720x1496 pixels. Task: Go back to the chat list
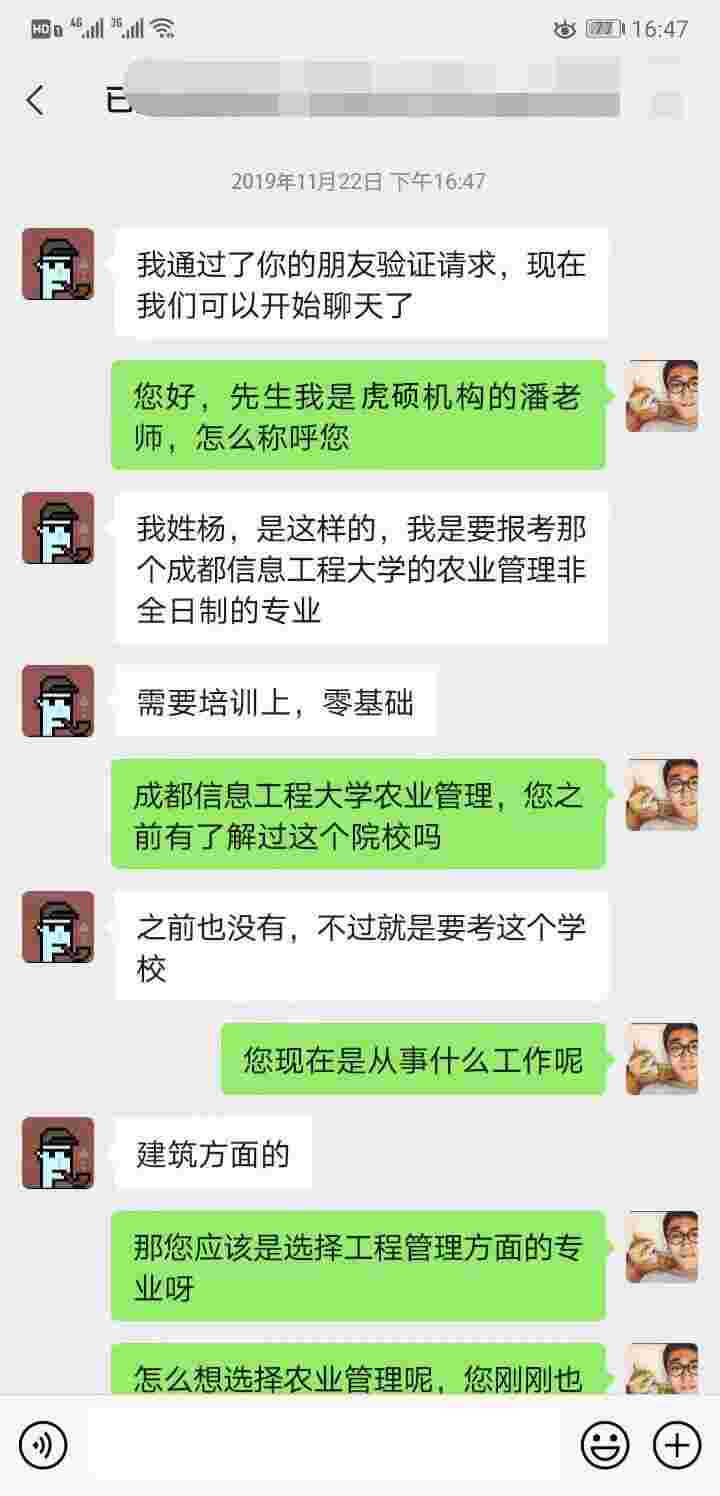point(35,100)
